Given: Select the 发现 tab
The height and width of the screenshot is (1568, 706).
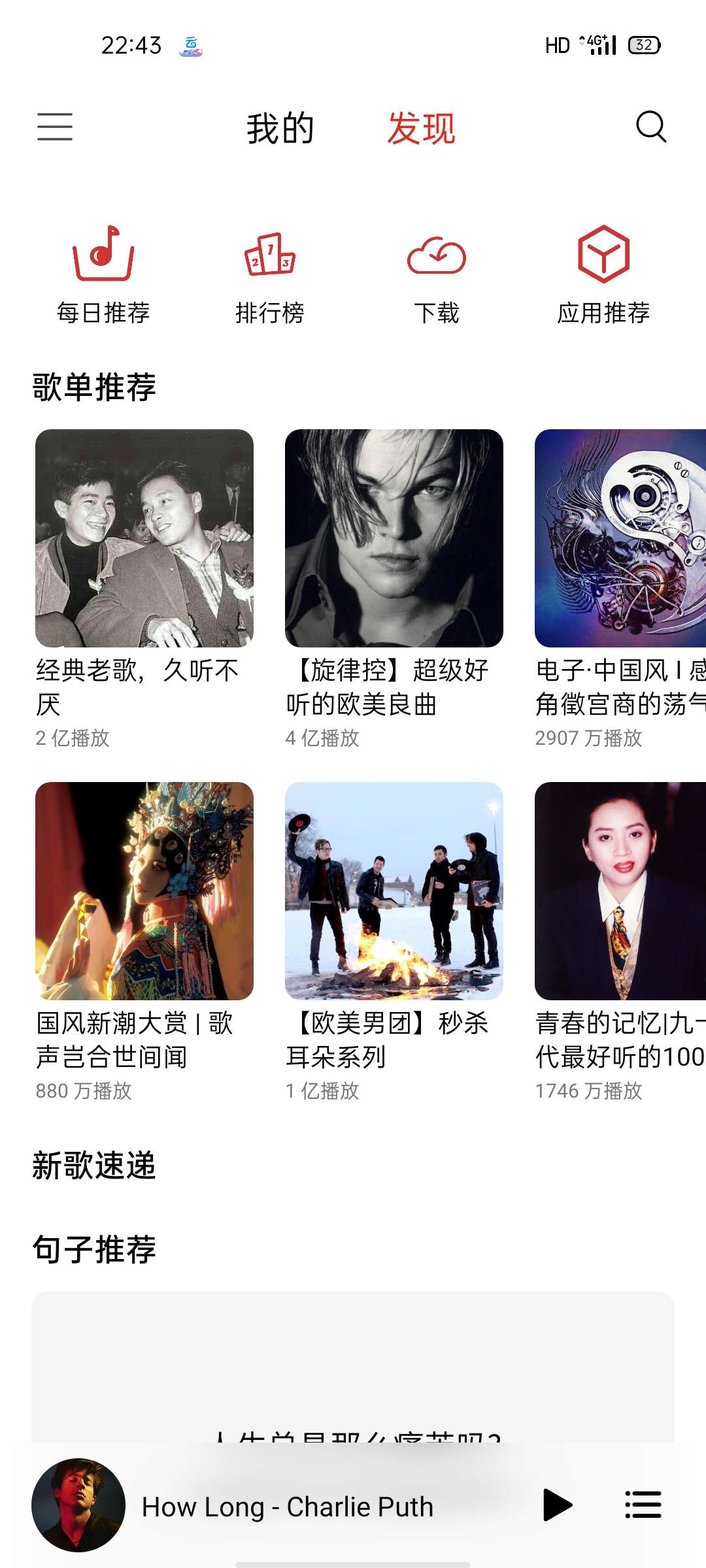Looking at the screenshot, I should click(421, 128).
